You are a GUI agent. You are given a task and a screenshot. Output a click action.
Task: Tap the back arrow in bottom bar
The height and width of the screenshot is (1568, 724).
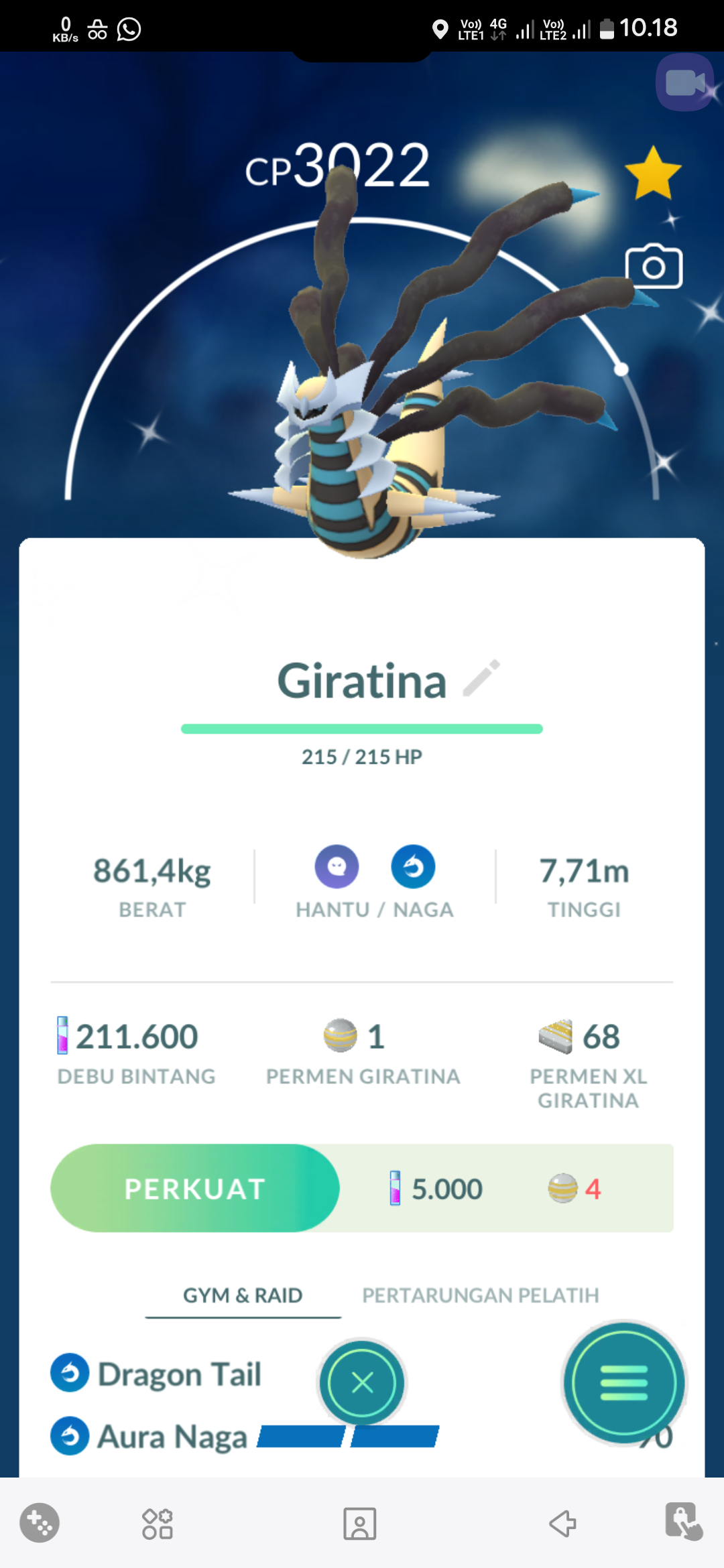[562, 1524]
